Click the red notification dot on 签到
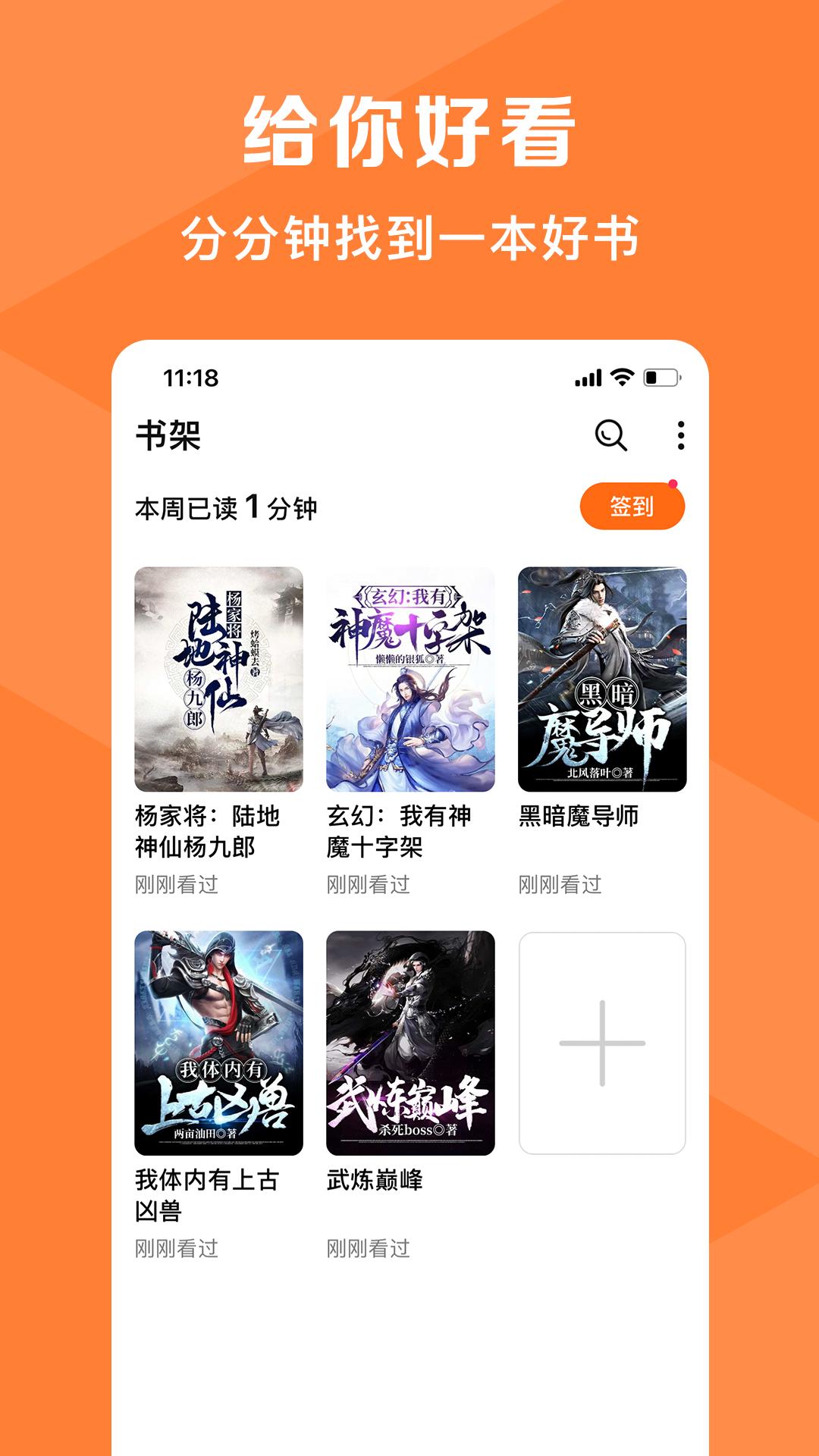This screenshot has width=819, height=1456. [673, 482]
